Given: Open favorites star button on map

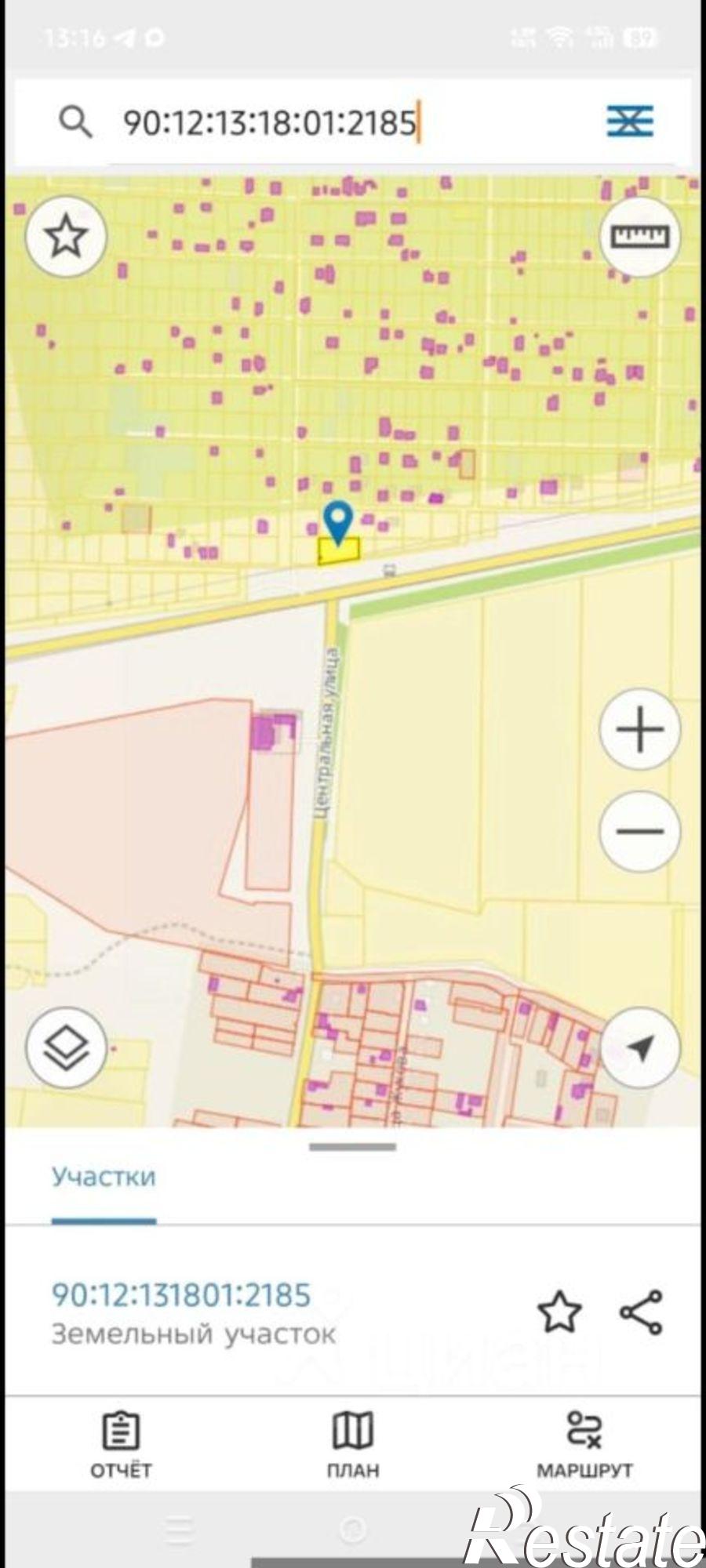Looking at the screenshot, I should click(x=66, y=235).
